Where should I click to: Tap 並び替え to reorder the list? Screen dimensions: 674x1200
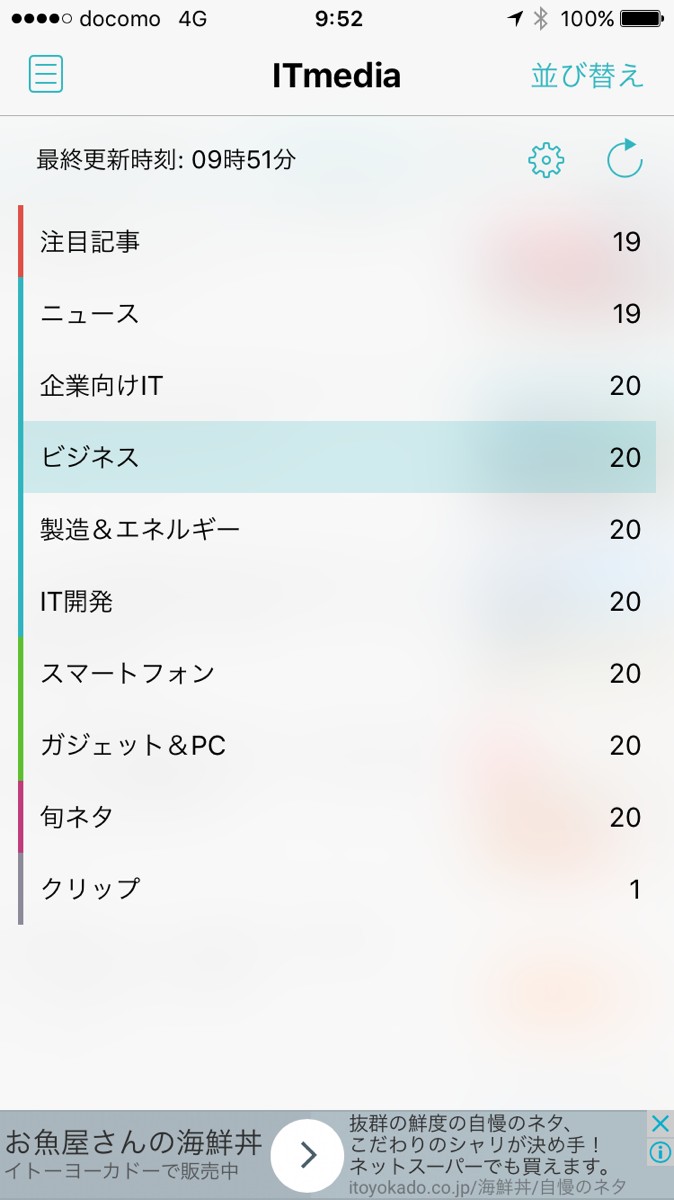587,76
